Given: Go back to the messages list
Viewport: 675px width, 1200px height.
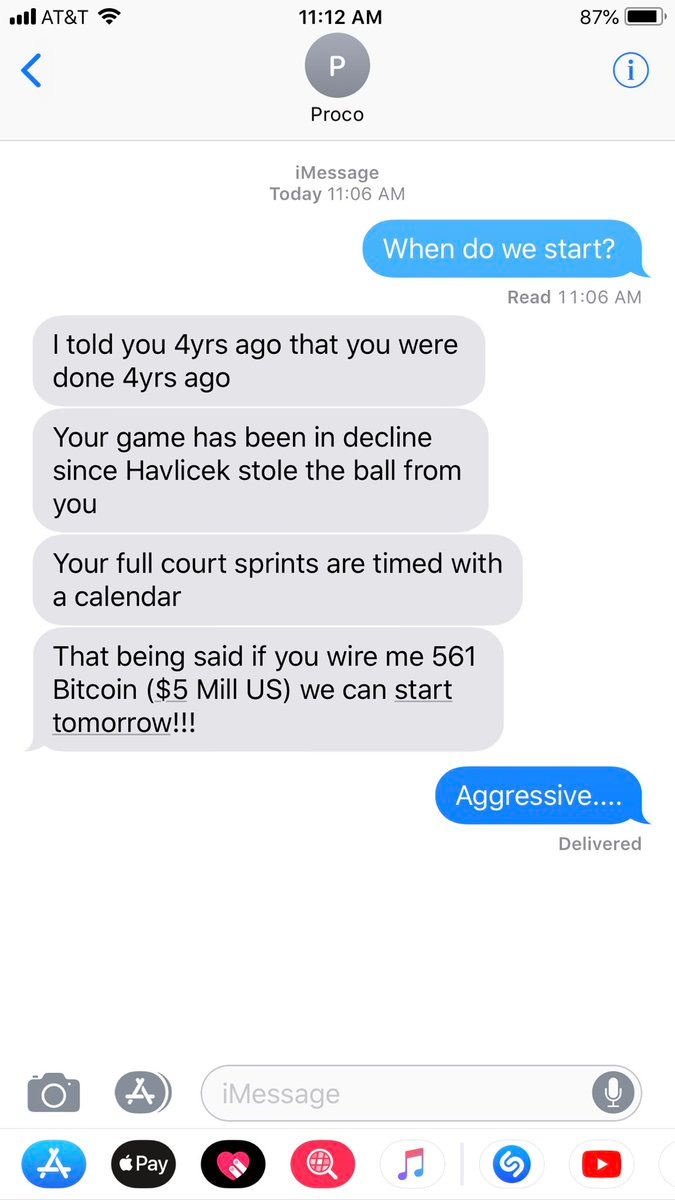Looking at the screenshot, I should click(x=32, y=71).
